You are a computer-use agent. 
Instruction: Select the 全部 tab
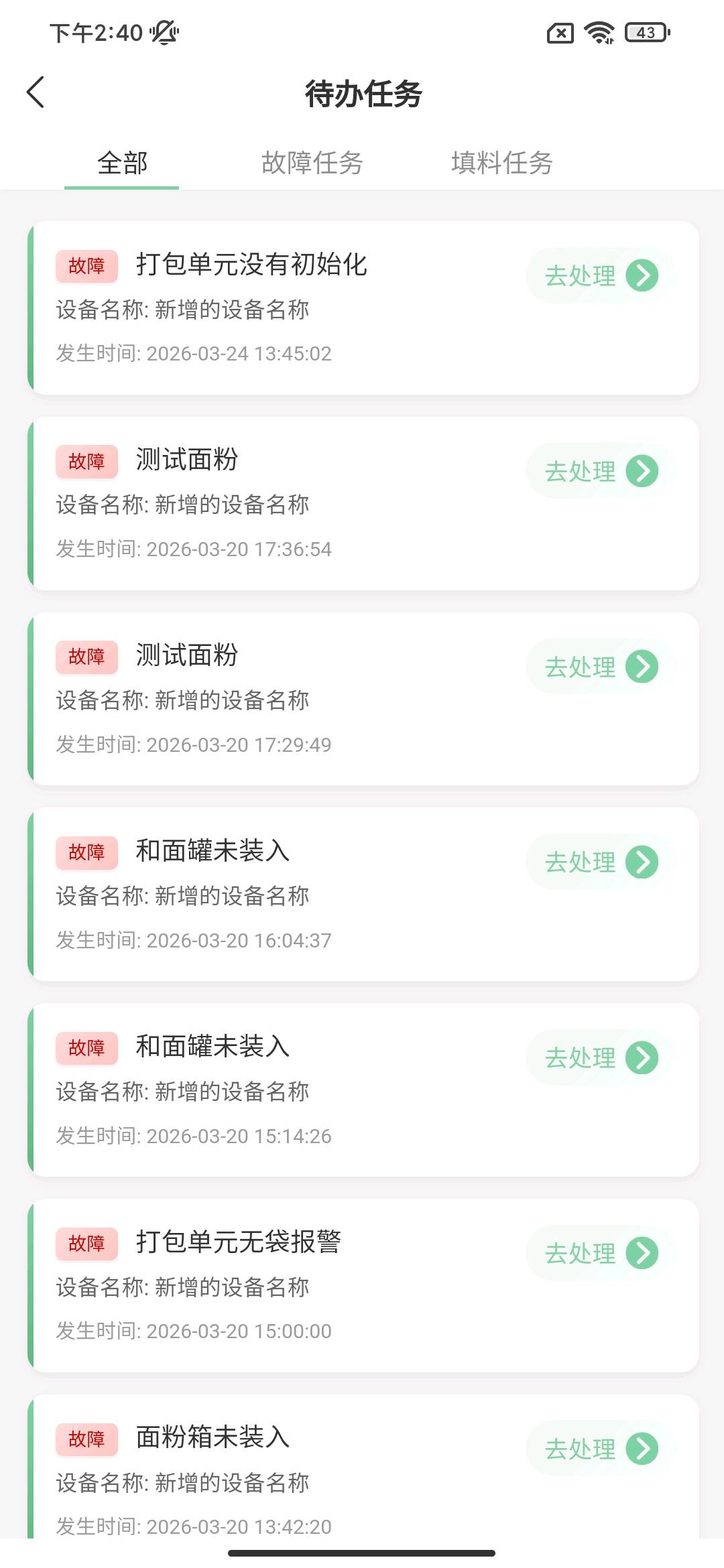coord(122,163)
